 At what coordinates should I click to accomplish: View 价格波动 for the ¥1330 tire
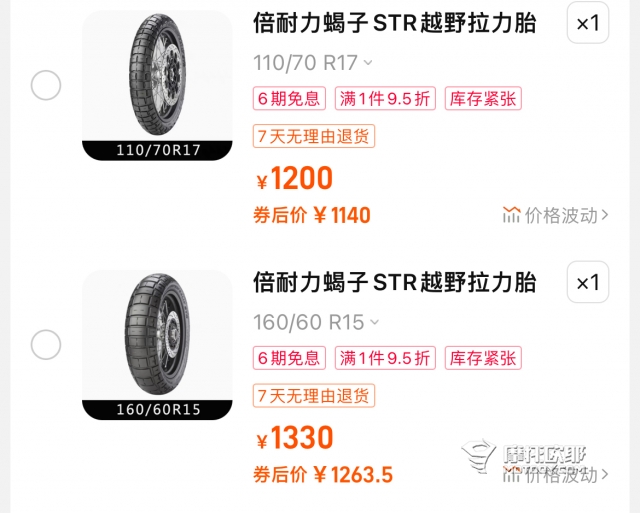[x=554, y=474]
